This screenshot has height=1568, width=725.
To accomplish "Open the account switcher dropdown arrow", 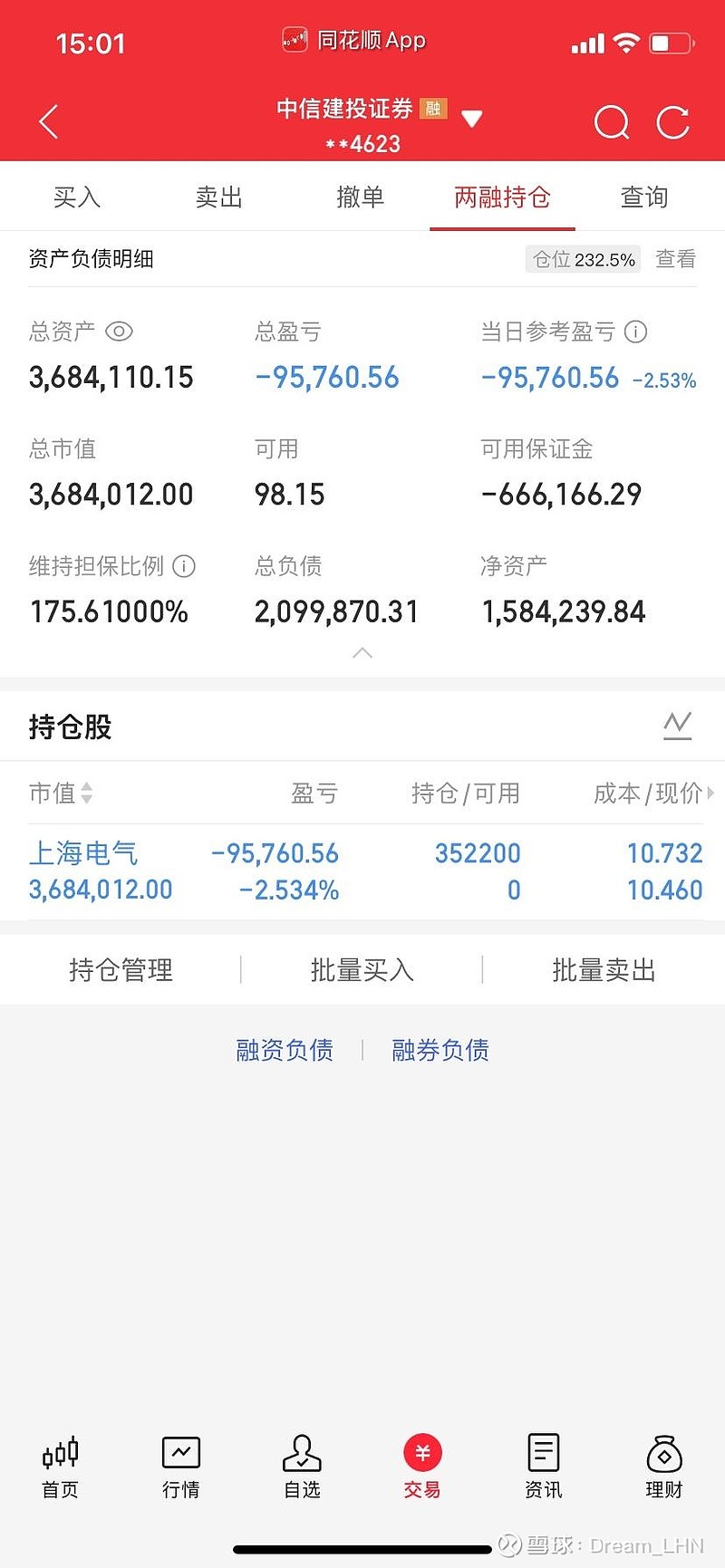I will (471, 119).
